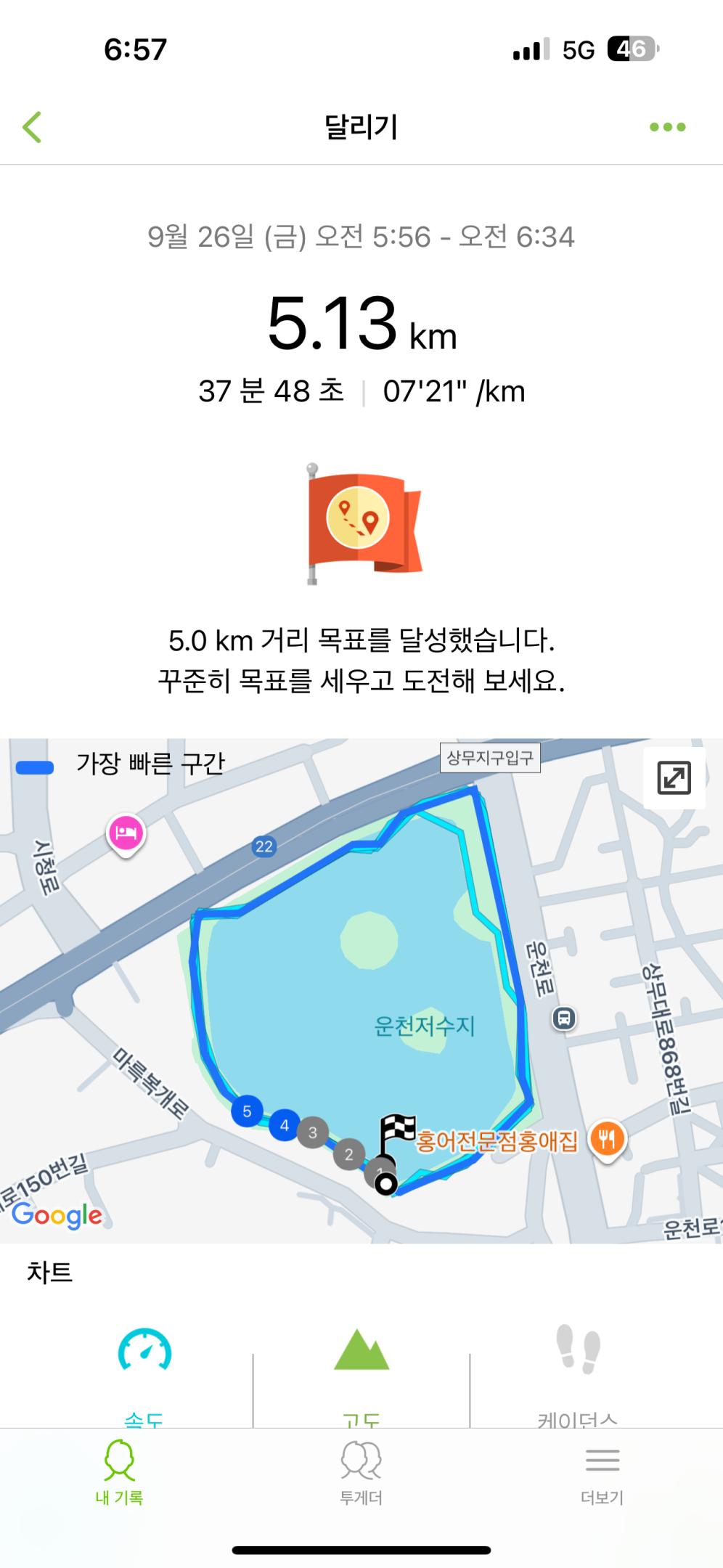
Task: Tap the 홍어전문점홍애집 restaurant pin
Action: tap(607, 1140)
